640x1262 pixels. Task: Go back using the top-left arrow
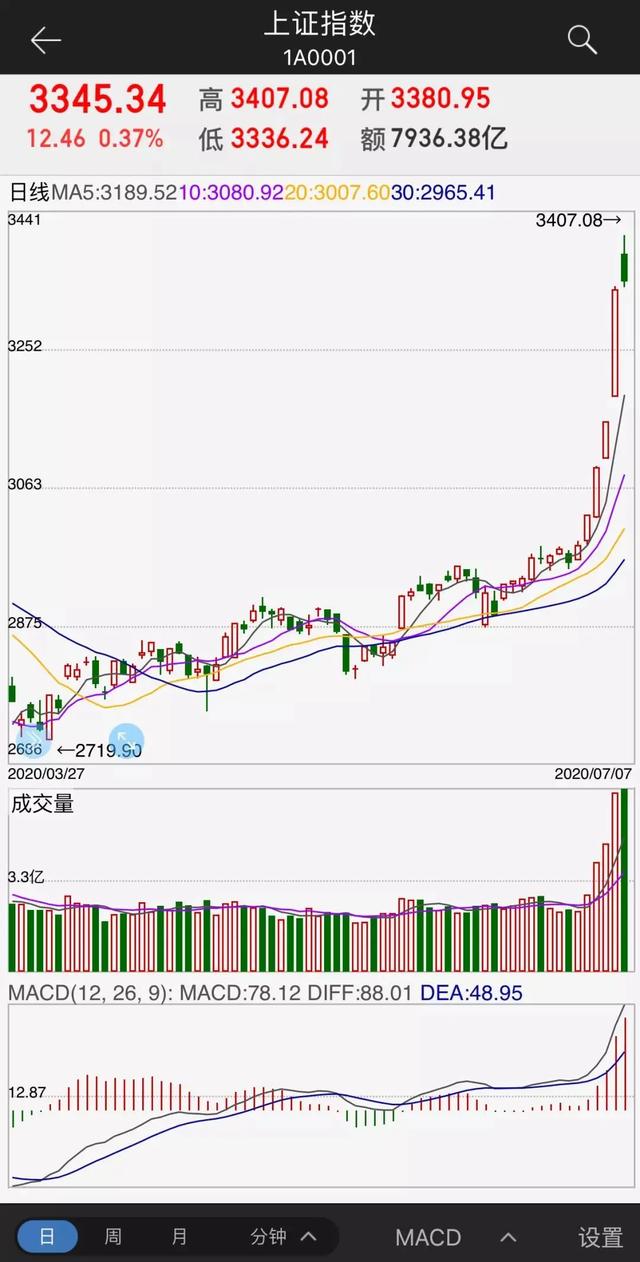(46, 40)
